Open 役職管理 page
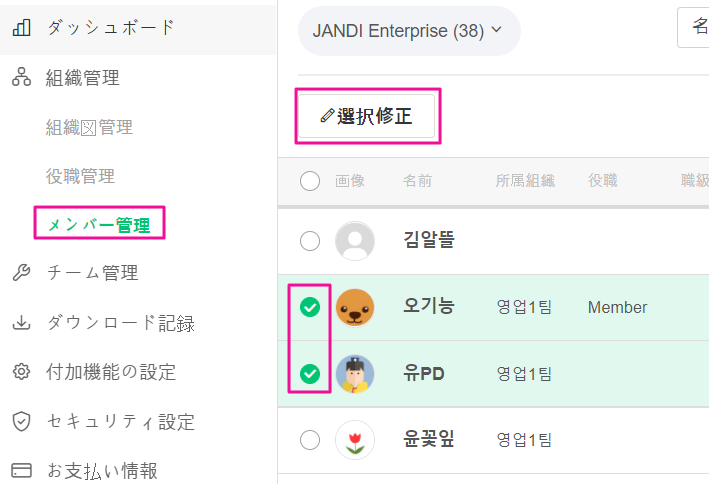 [80, 176]
